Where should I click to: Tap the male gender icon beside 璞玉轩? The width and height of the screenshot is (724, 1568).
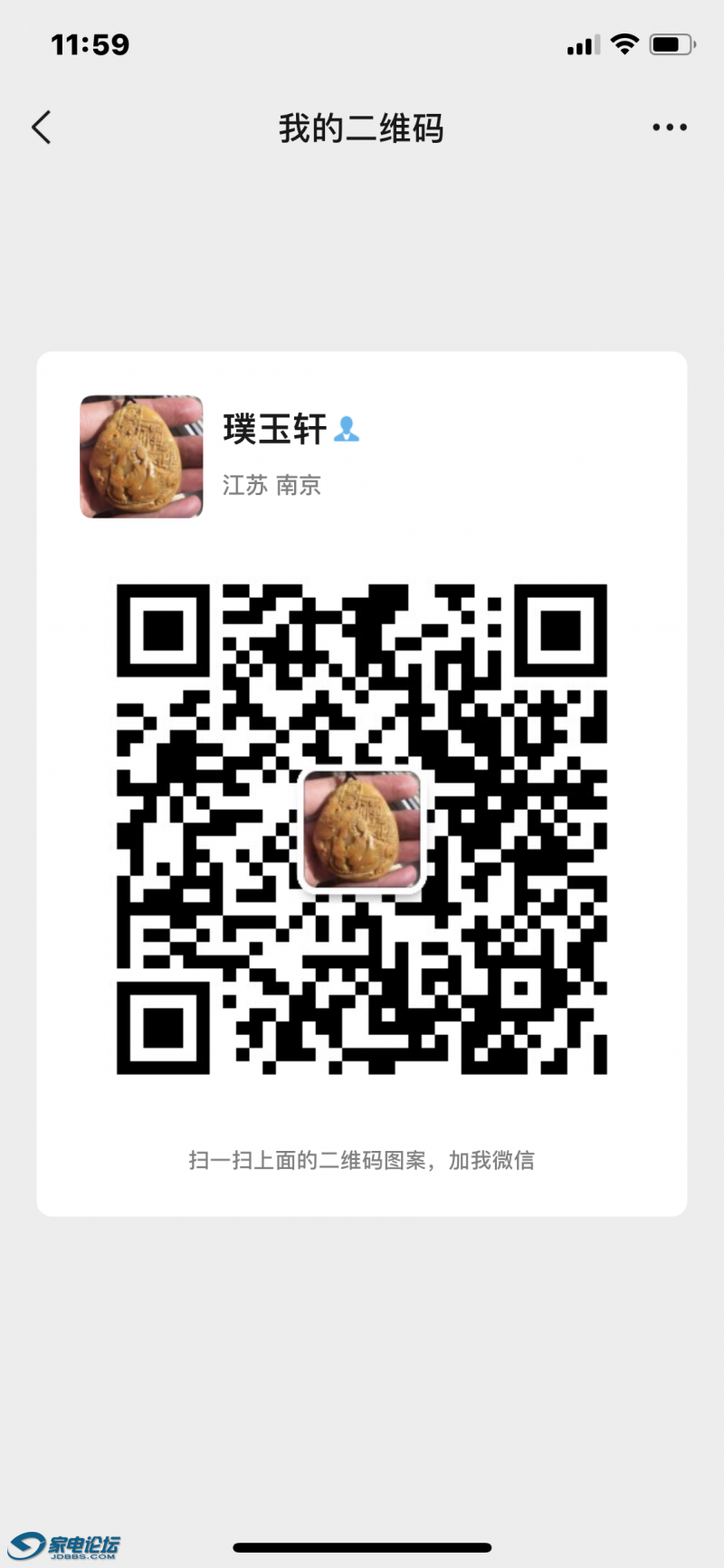tap(348, 430)
